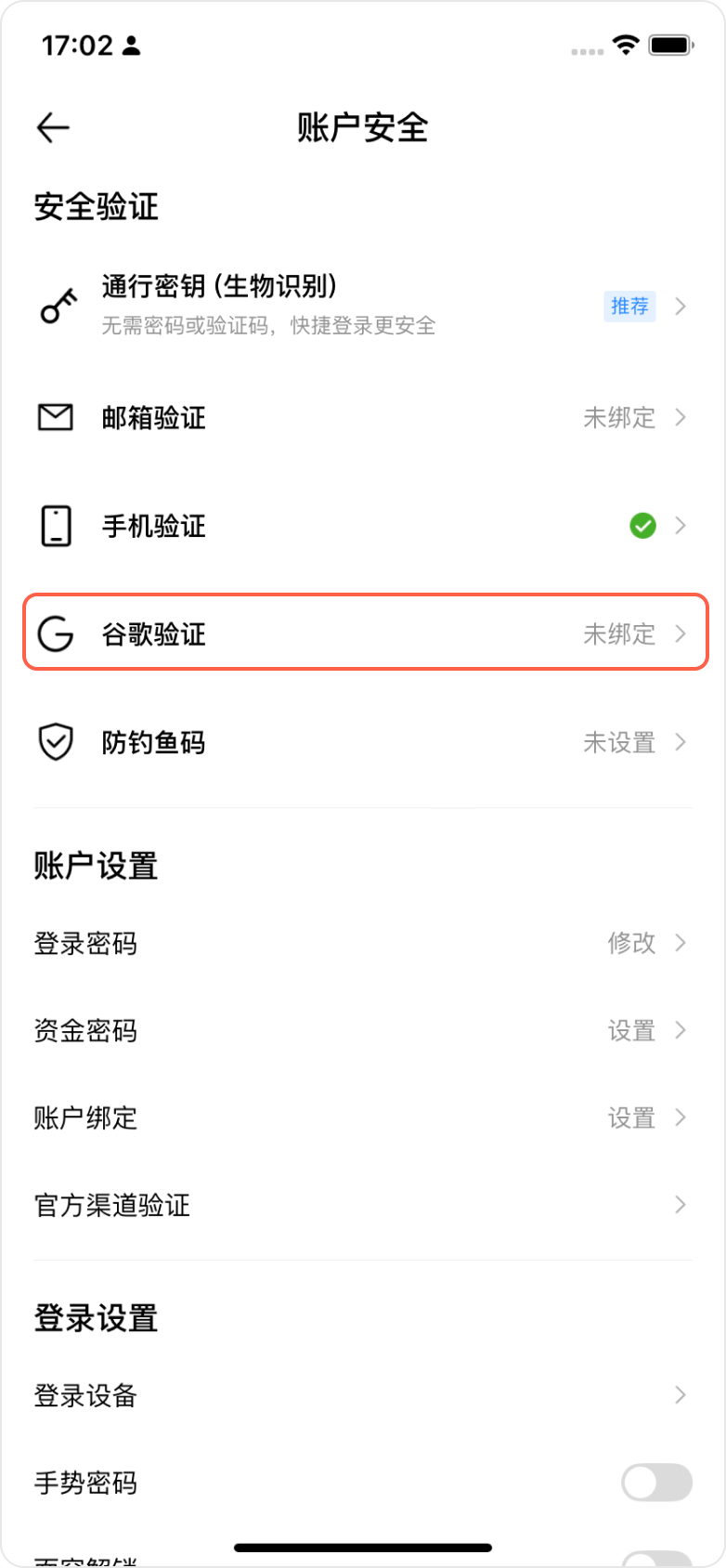Go back from 账户安全 page
The height and width of the screenshot is (1568, 726).
click(x=53, y=127)
